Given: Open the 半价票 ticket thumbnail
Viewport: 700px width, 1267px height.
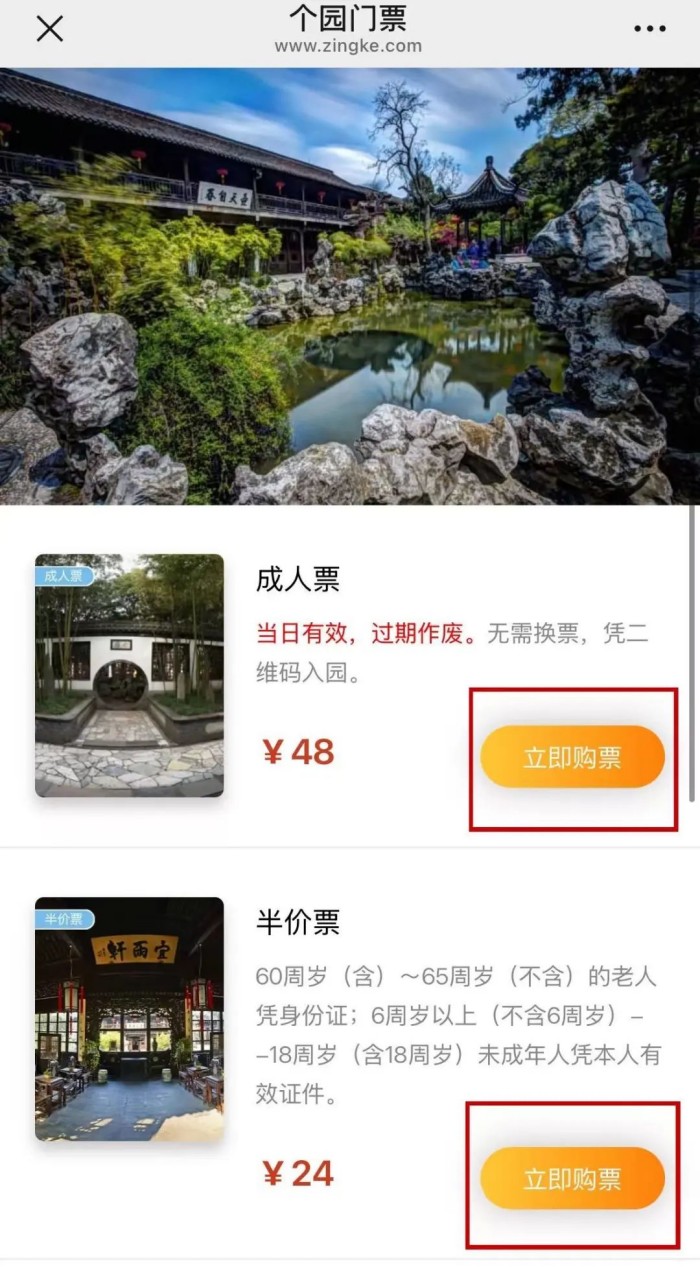Looking at the screenshot, I should 129,1019.
